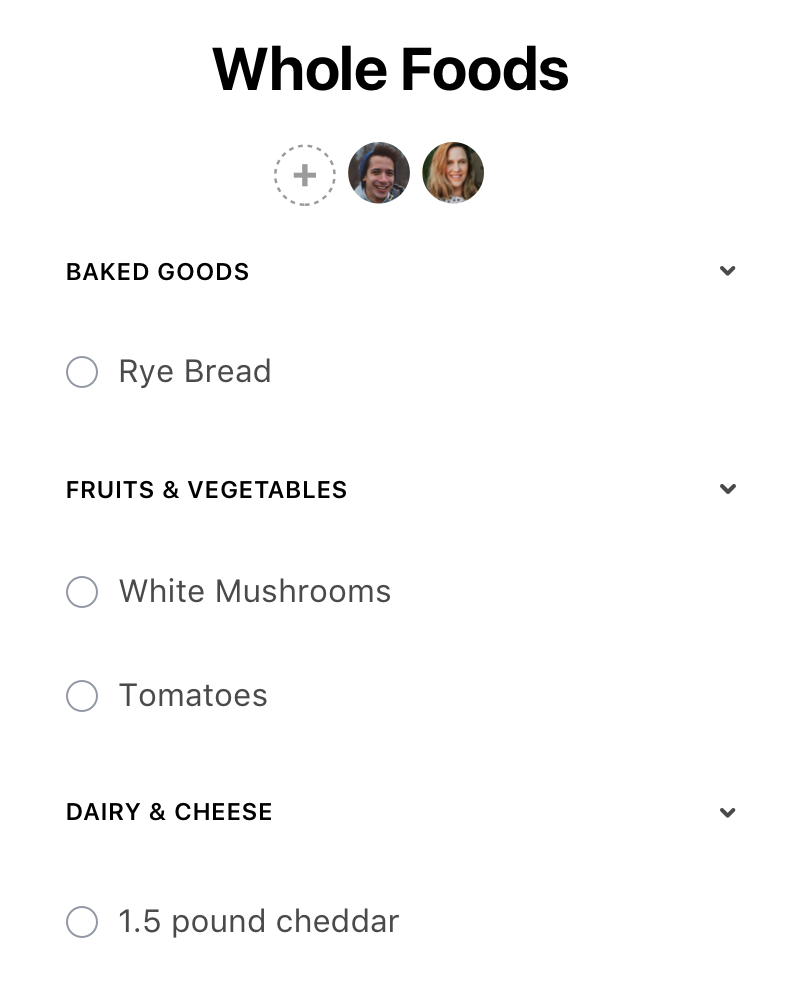The width and height of the screenshot is (800, 1006).
Task: Mark White Mushrooms as complete
Action: click(x=84, y=591)
